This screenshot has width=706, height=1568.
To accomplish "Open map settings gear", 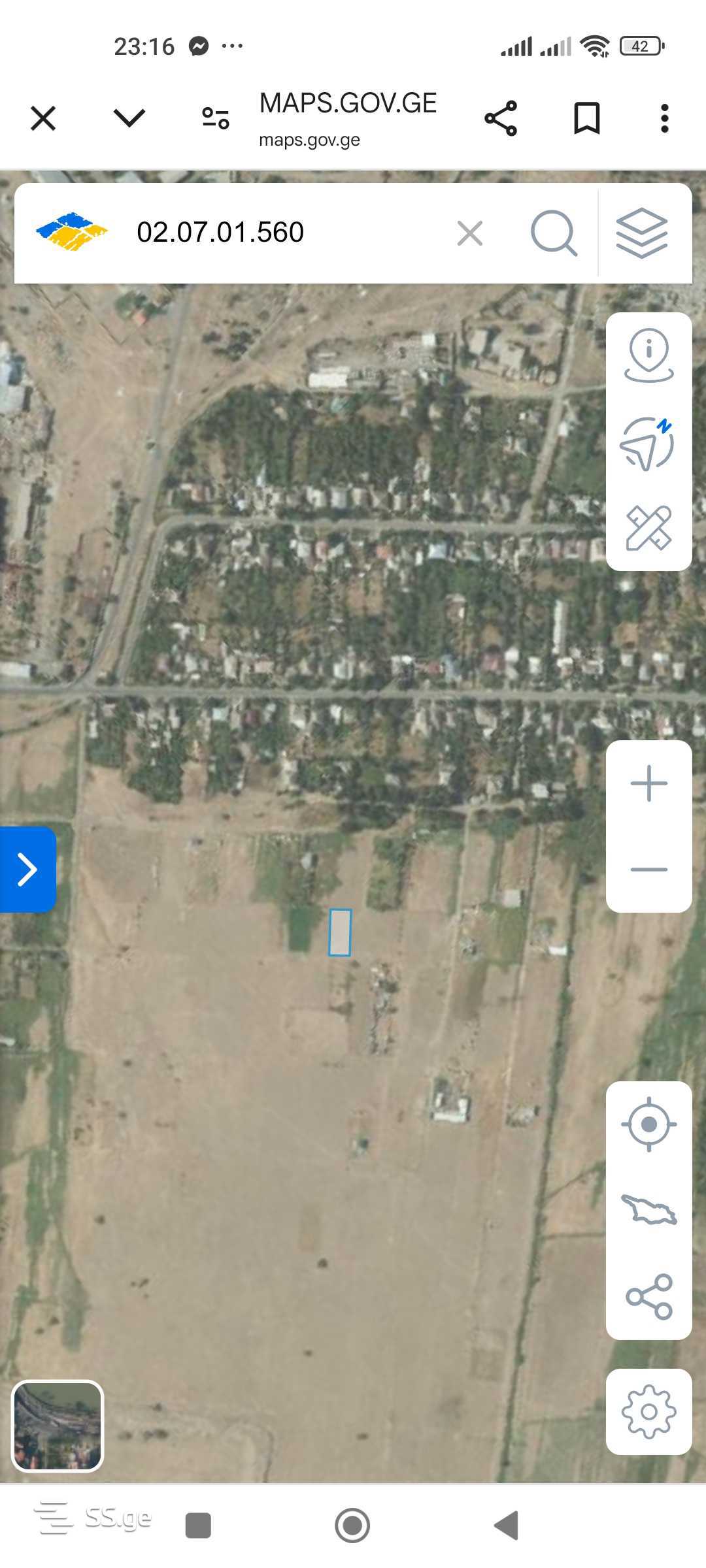I will 648,1411.
